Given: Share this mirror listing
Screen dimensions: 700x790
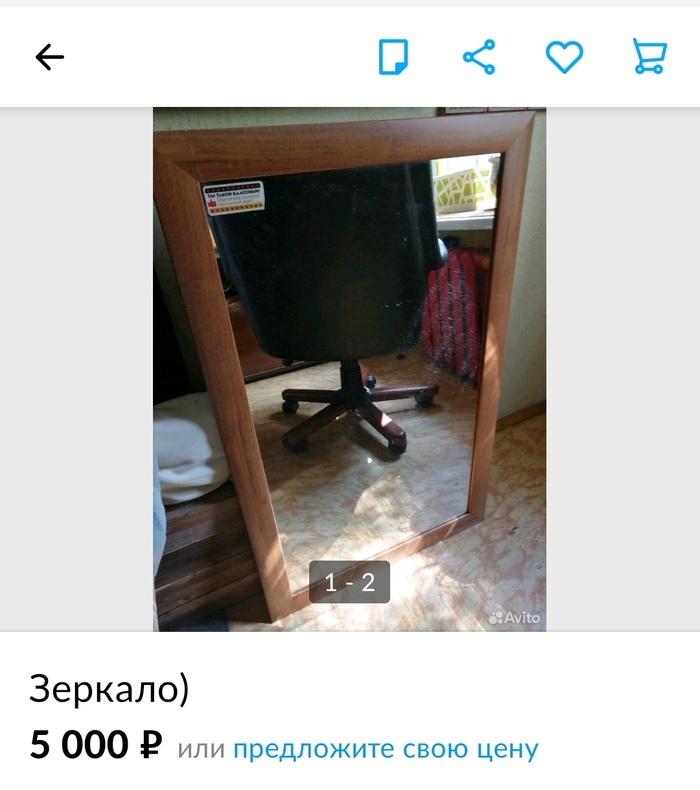Looking at the screenshot, I should coord(479,57).
